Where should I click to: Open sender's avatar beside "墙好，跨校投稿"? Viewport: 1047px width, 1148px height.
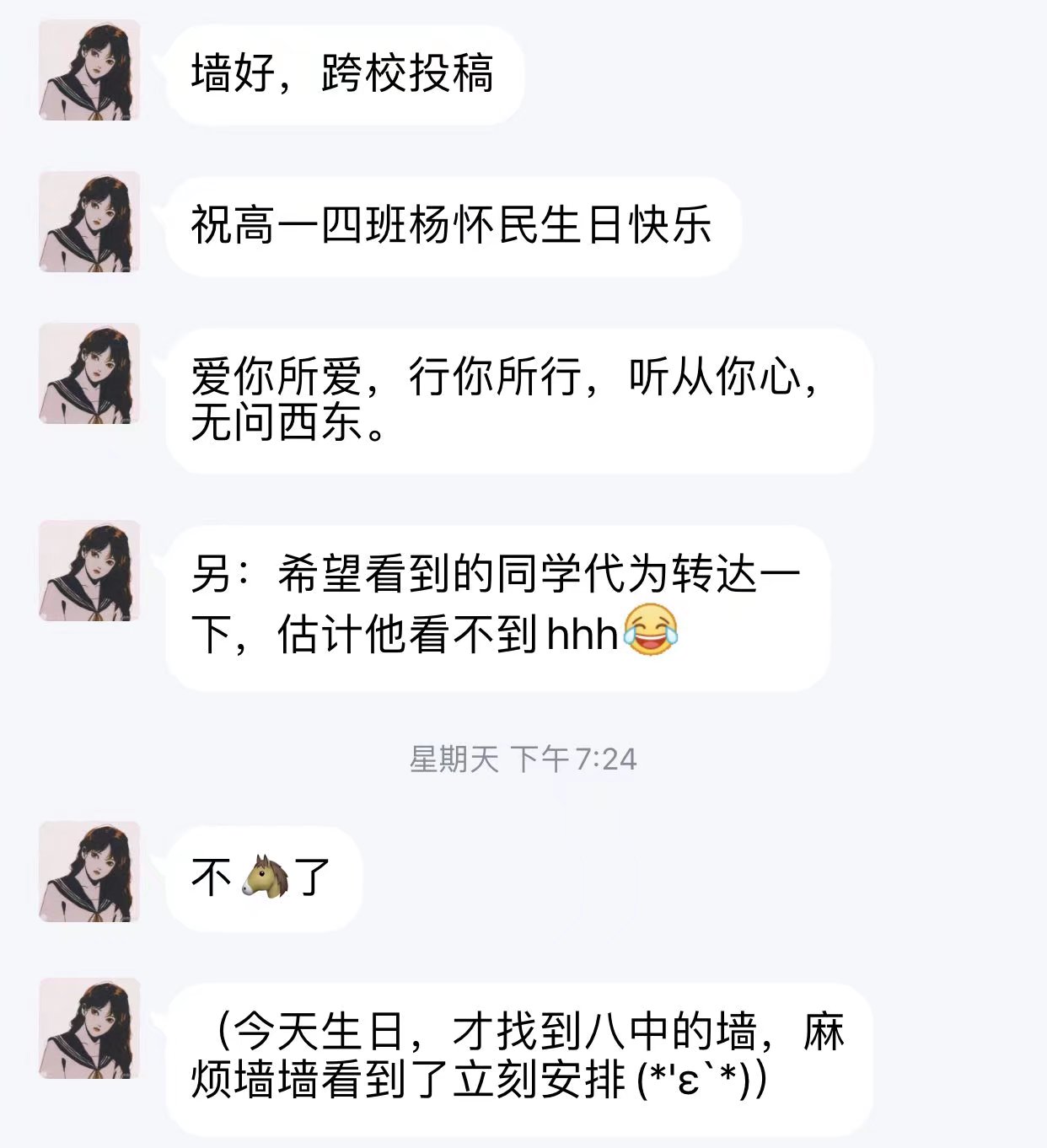click(89, 71)
